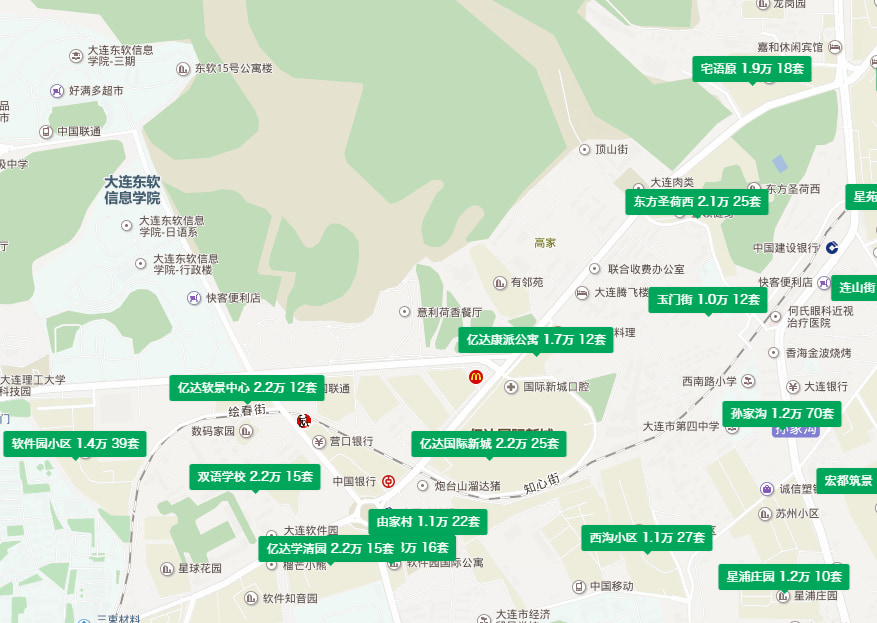877x623 pixels.
Task: Select the 东方圣荷西 2.1万 25套 marker
Action: (697, 201)
